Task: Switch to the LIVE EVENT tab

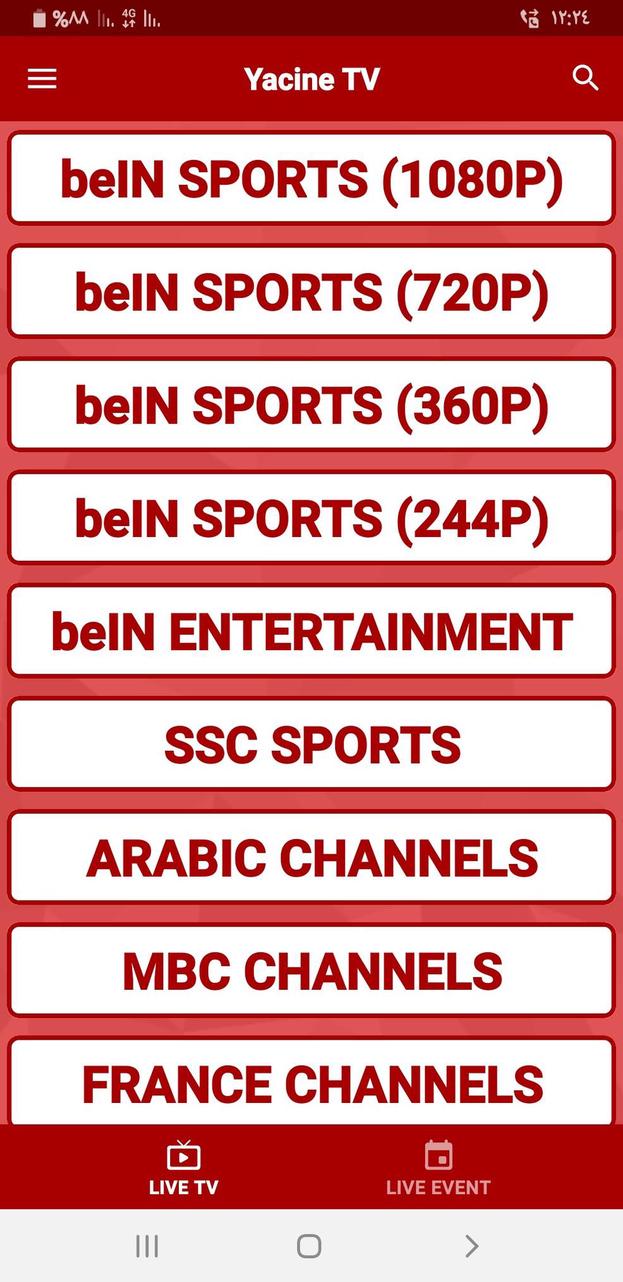Action: click(x=438, y=1168)
